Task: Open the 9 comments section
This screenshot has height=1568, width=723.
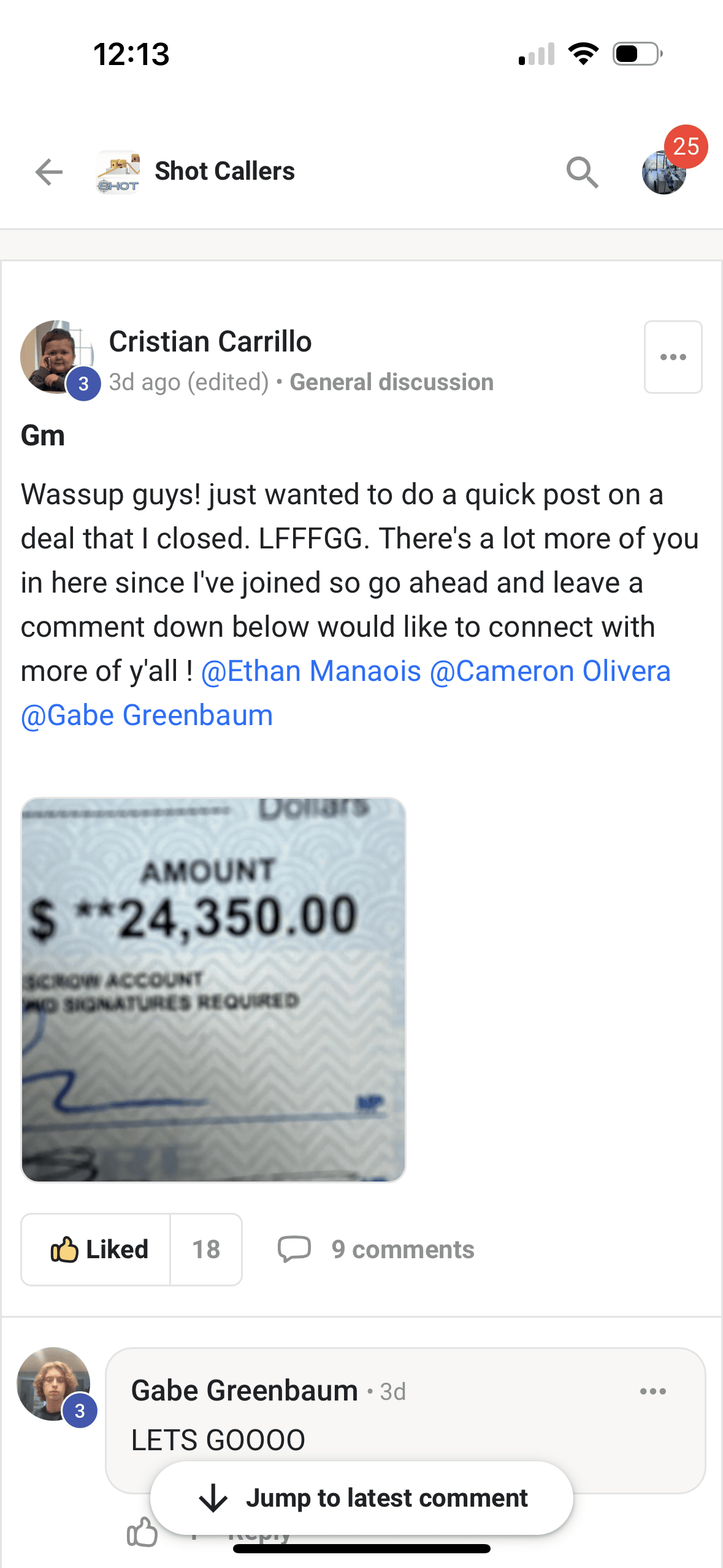Action: (377, 1250)
